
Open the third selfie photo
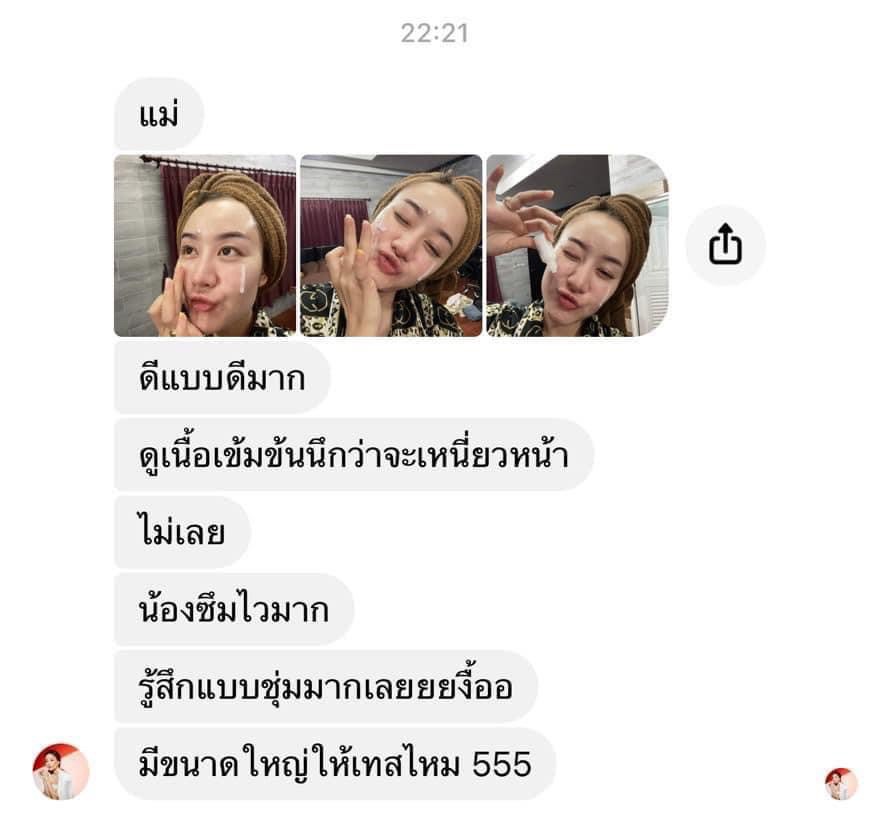click(x=577, y=245)
